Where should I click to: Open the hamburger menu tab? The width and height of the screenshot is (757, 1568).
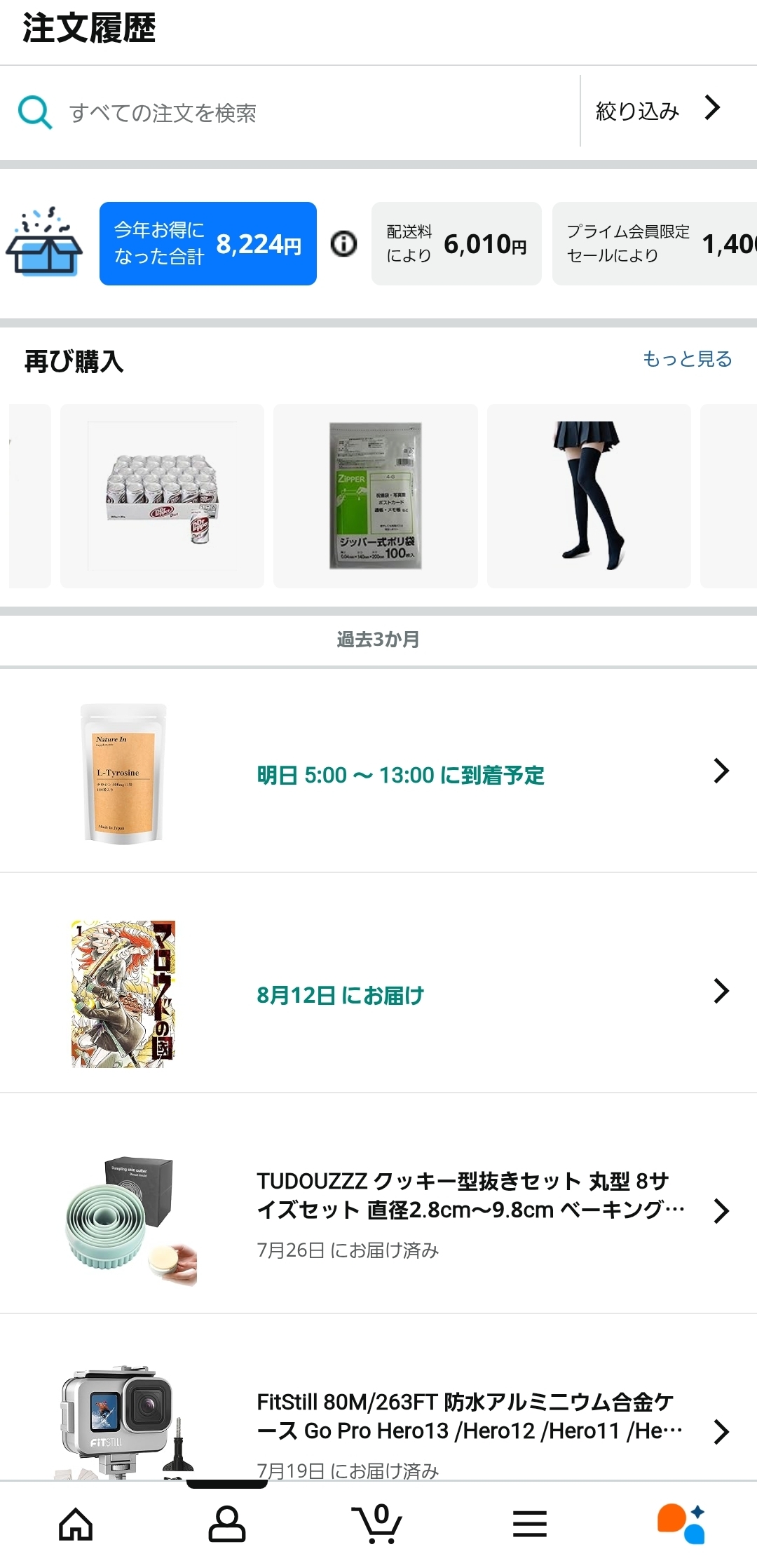point(530,1523)
